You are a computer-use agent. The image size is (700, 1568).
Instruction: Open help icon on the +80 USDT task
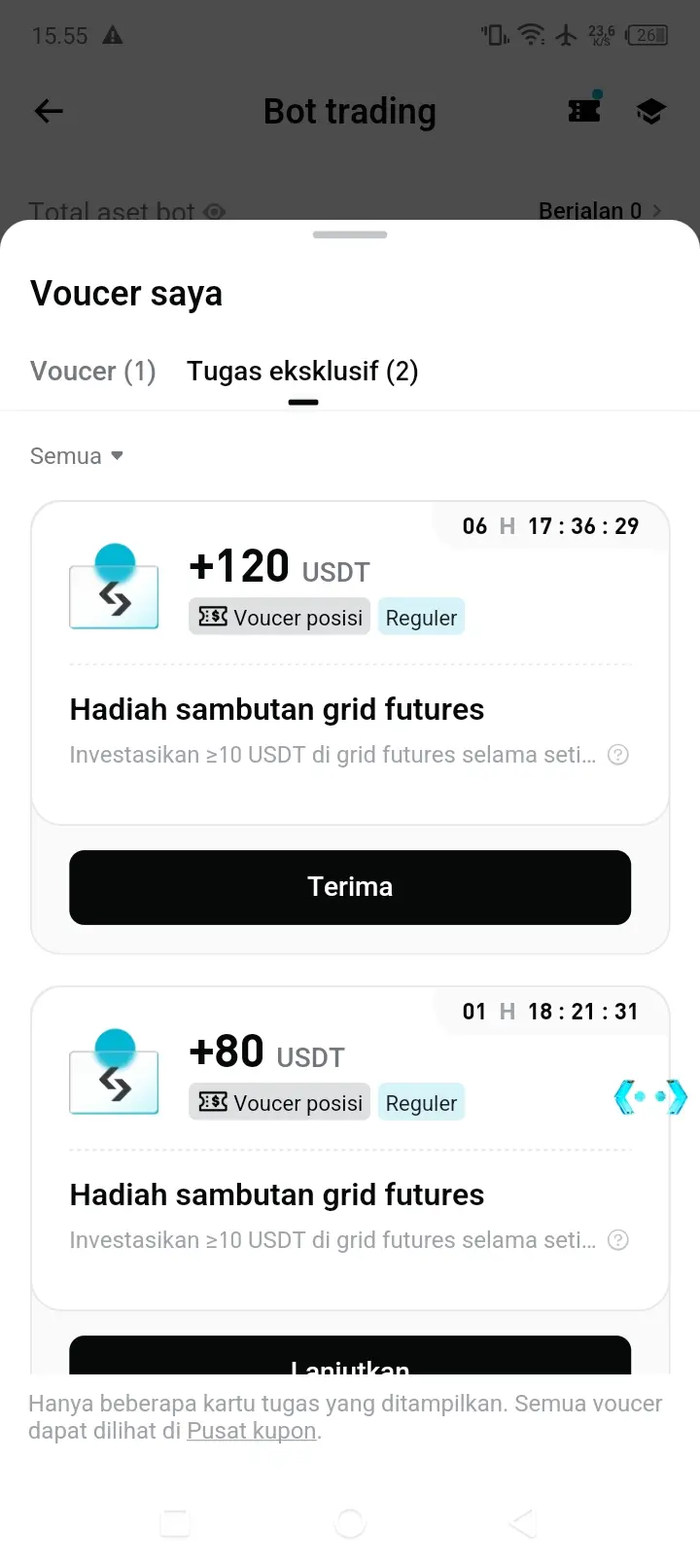click(618, 1240)
